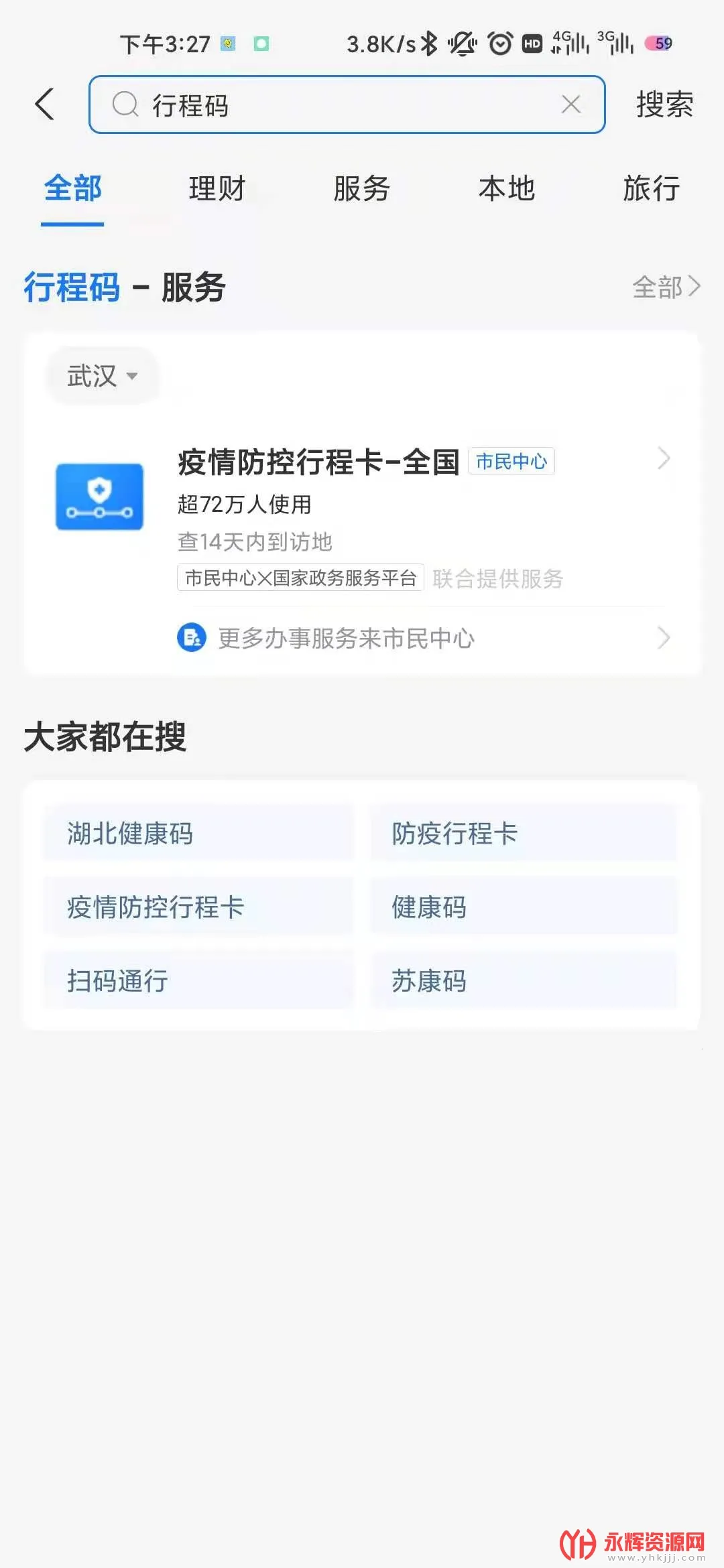Click inside the 行程码 search input field
The height and width of the screenshot is (1568, 724).
[335, 105]
